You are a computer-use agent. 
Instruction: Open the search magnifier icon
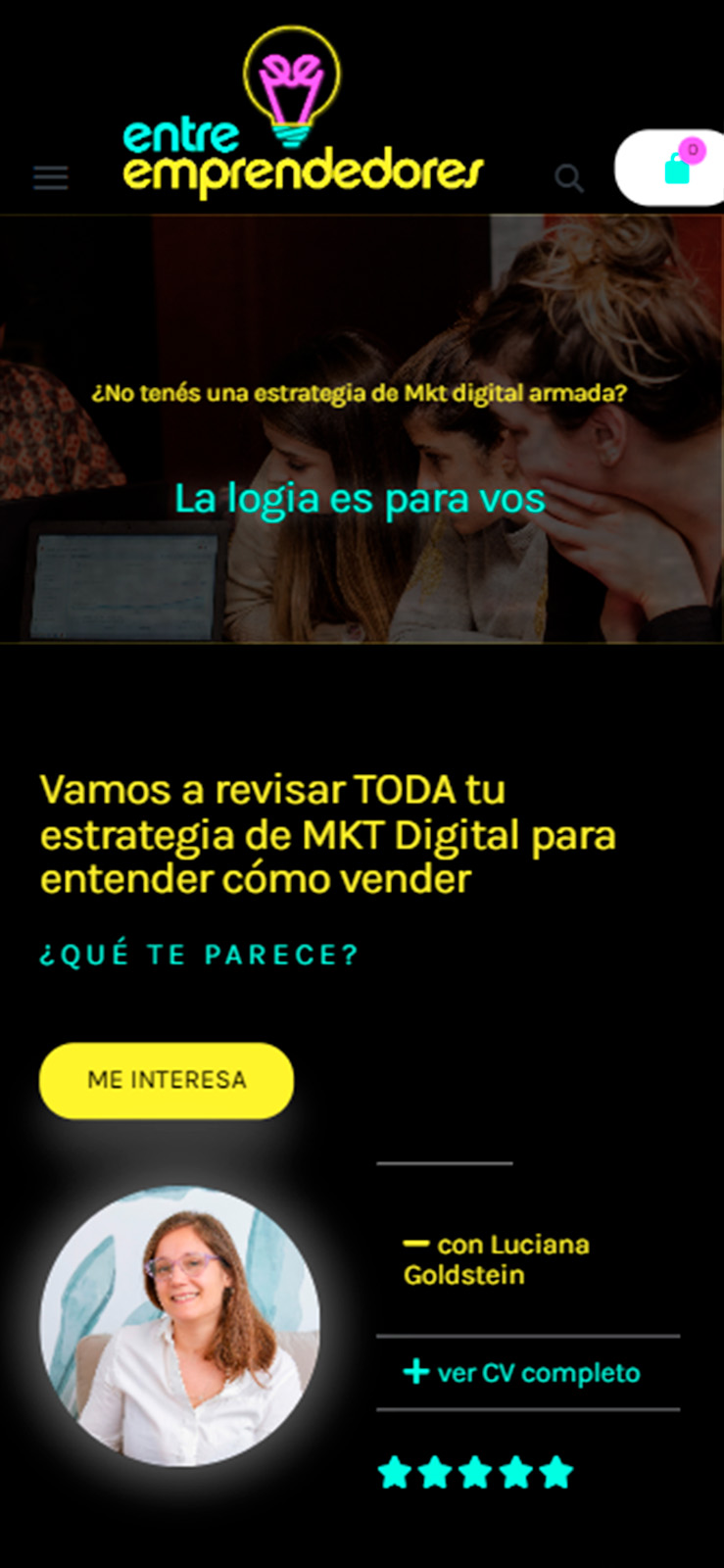point(568,178)
